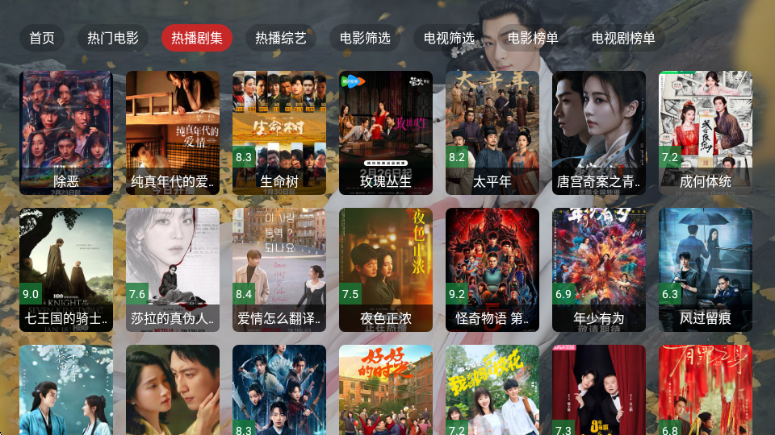
Task: Open the 纯真年代的爱 card
Action: (x=172, y=132)
